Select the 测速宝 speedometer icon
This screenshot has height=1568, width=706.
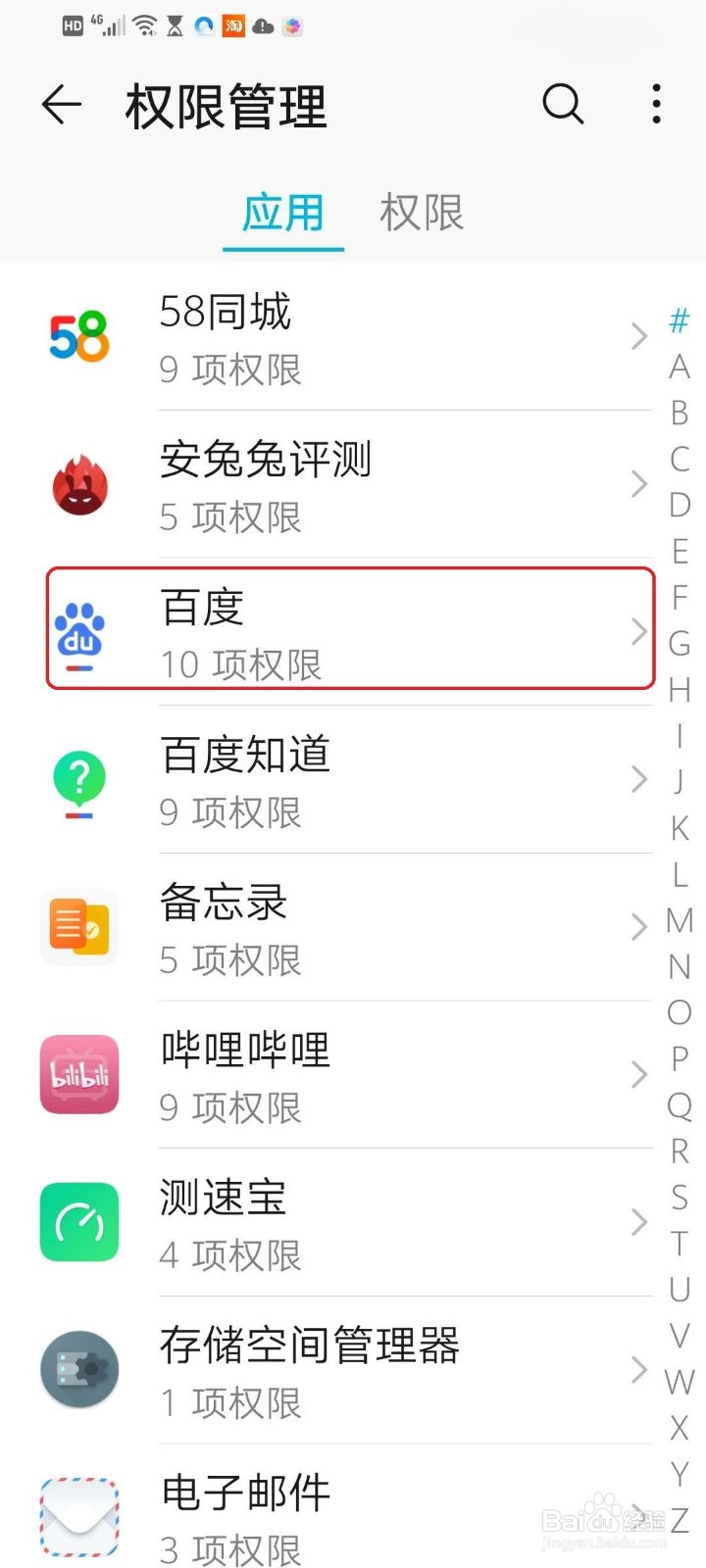(x=78, y=1222)
